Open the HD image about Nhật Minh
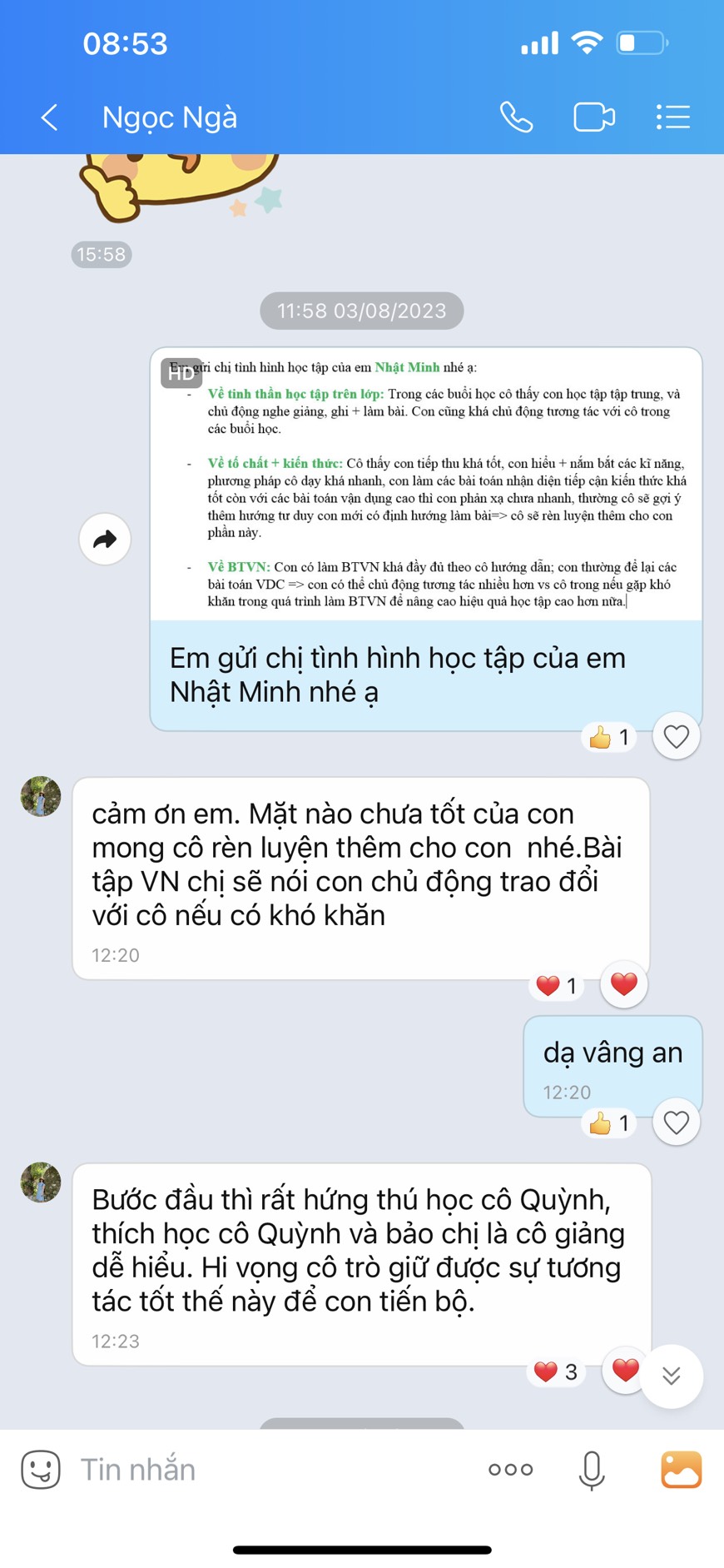Image resolution: width=724 pixels, height=1568 pixels. pyautogui.click(x=426, y=485)
